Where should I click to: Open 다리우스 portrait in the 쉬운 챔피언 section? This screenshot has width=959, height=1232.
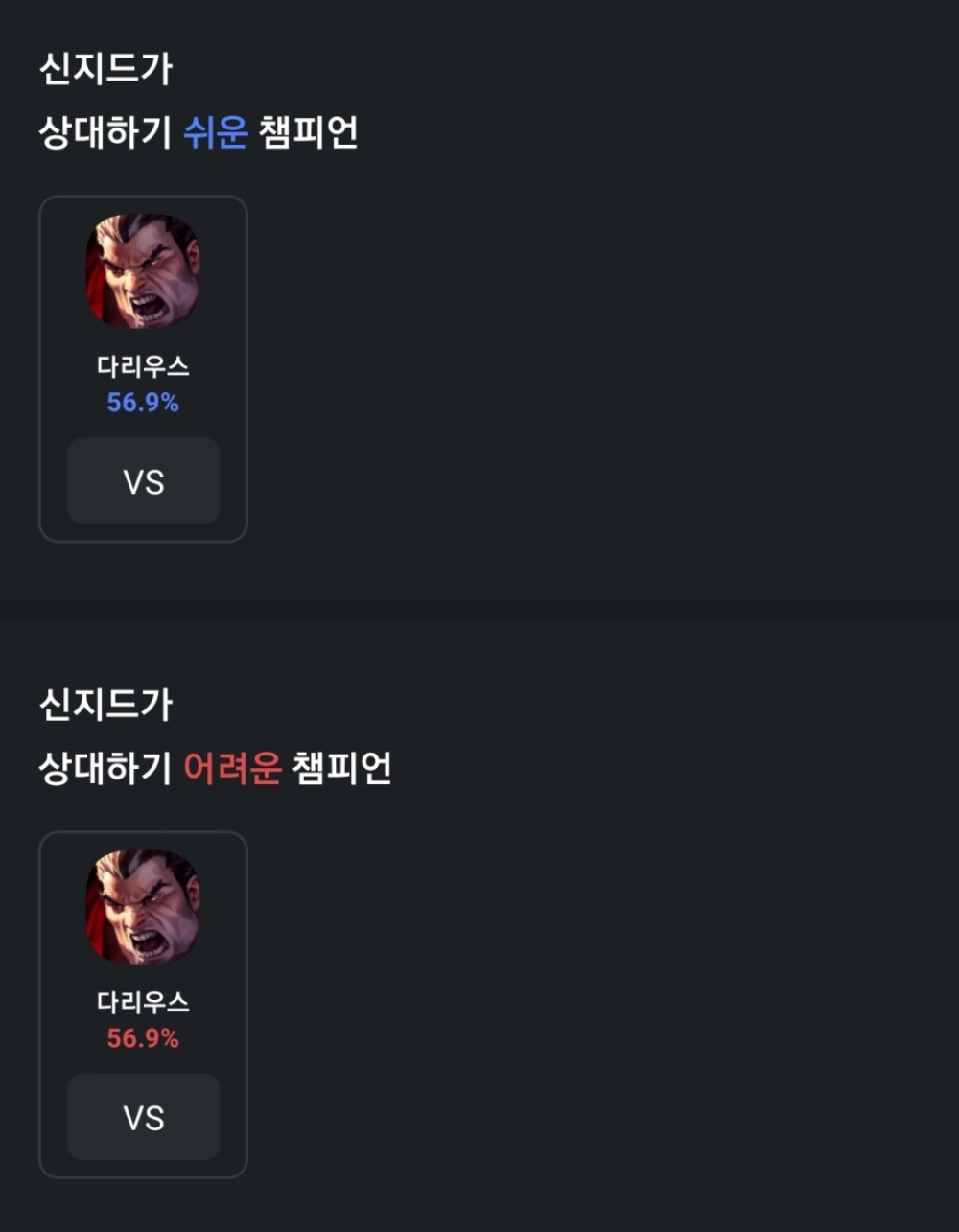[x=143, y=270]
